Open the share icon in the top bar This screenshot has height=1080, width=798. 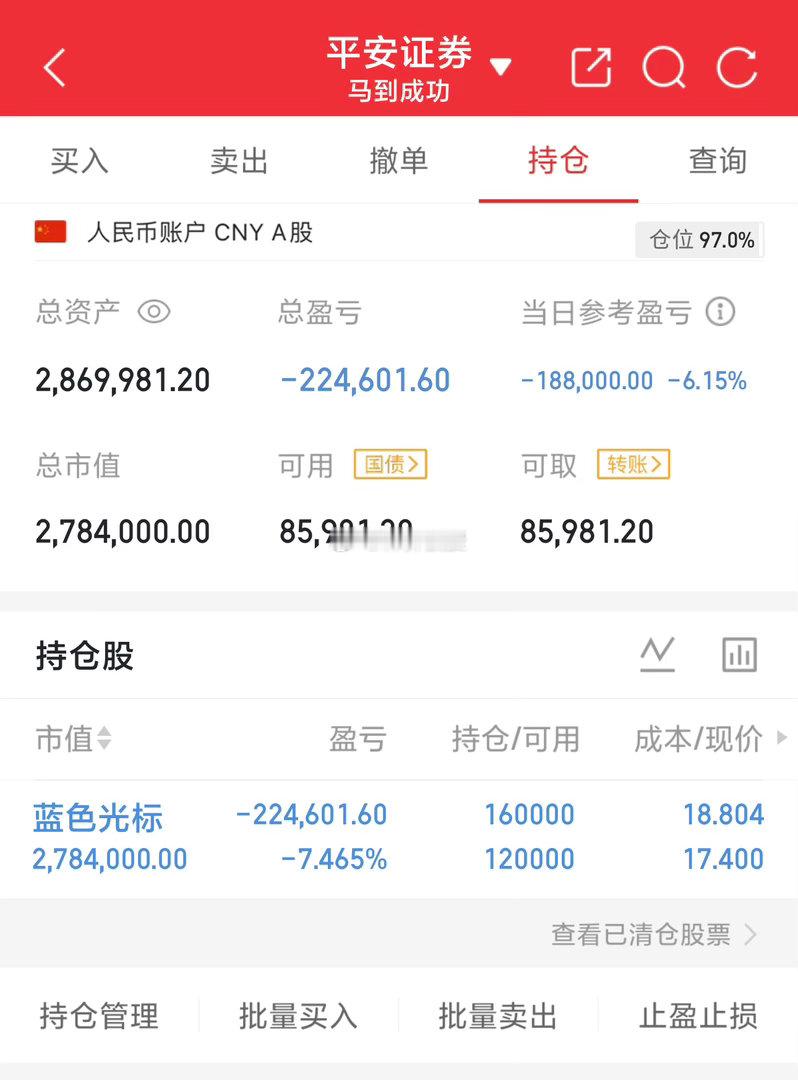[592, 67]
